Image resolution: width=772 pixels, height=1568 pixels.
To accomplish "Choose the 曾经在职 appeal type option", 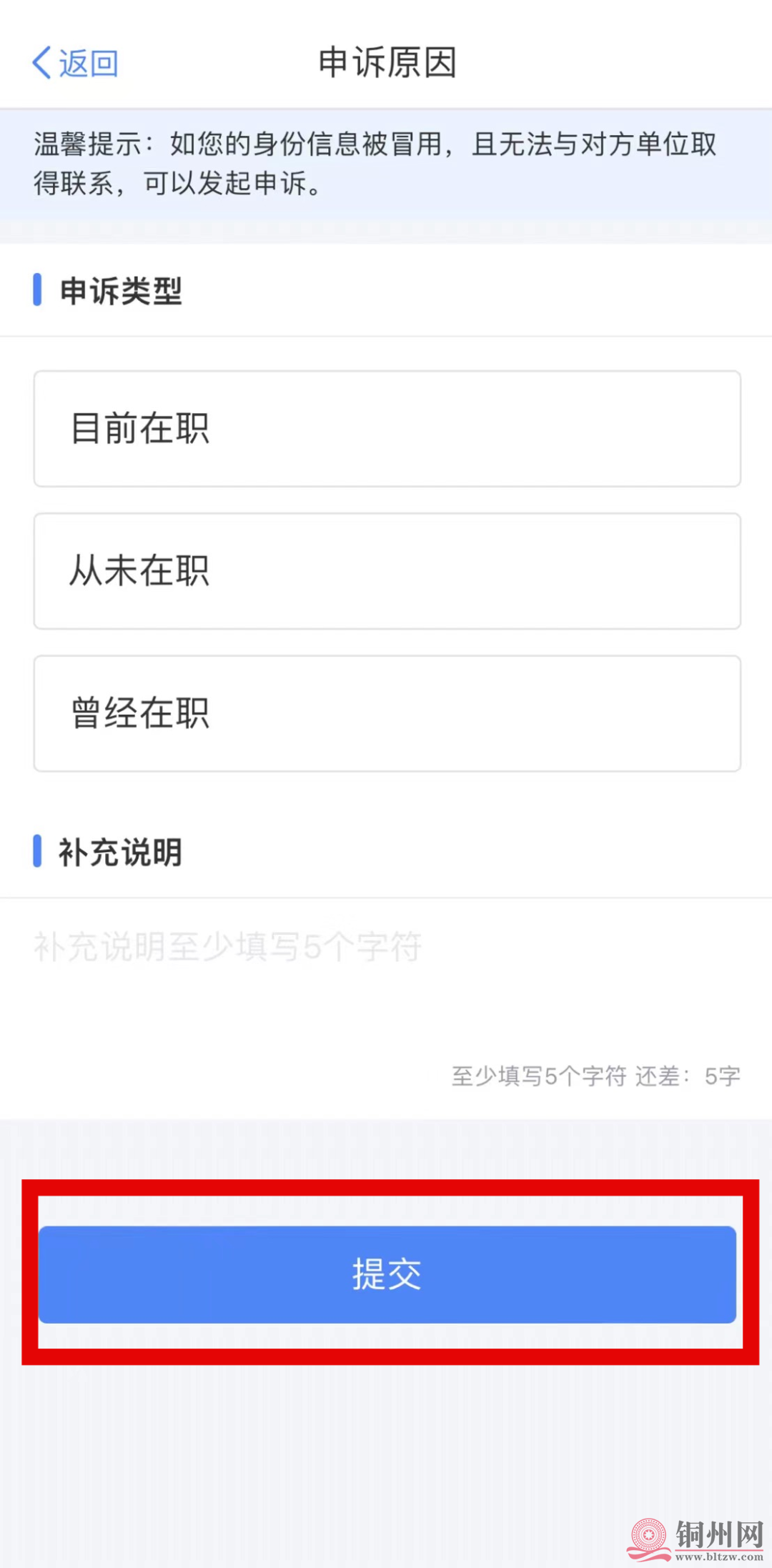I will pos(386,712).
